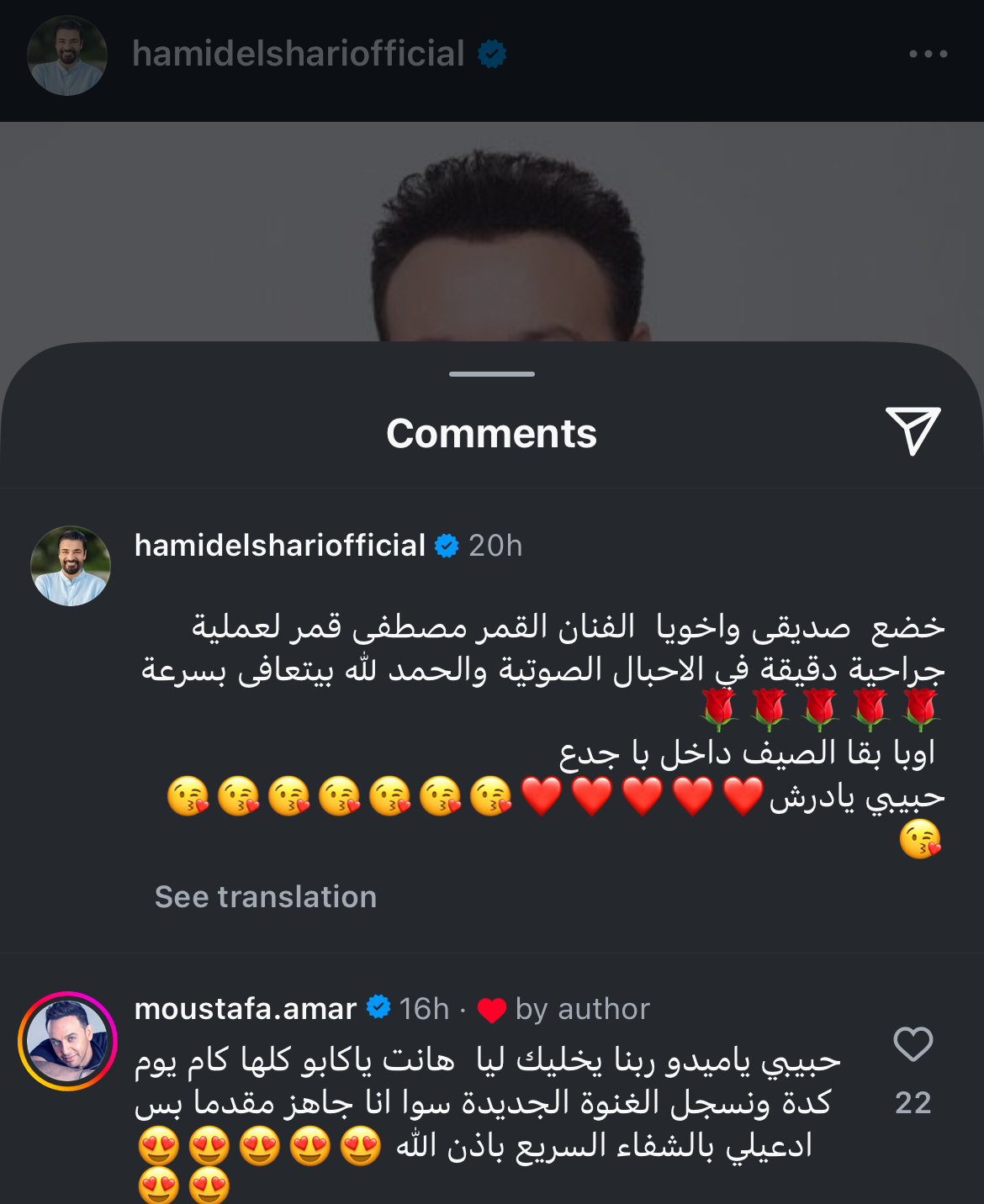Image resolution: width=984 pixels, height=1204 pixels.
Task: Open moustafa.amar's story from profile picture
Action: pos(67,1041)
